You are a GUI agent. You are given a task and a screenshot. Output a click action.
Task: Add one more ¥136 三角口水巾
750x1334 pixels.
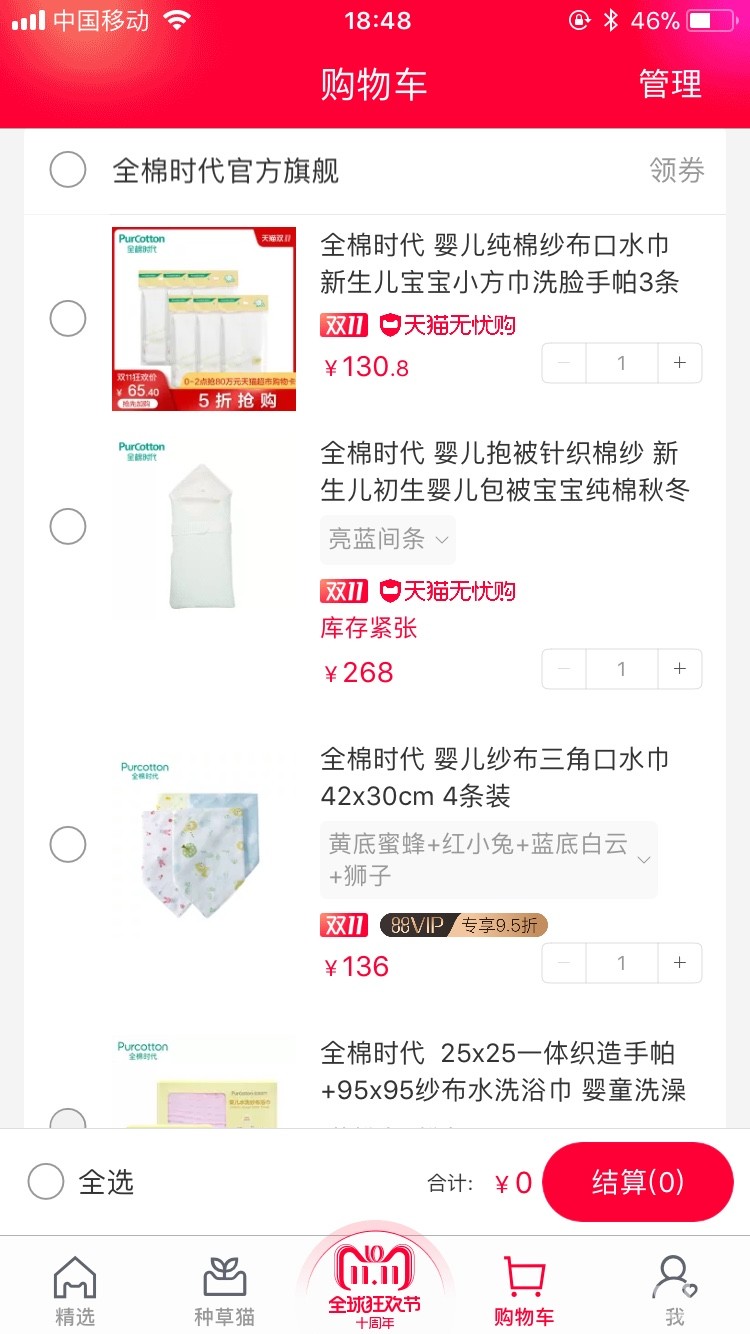pyautogui.click(x=680, y=963)
